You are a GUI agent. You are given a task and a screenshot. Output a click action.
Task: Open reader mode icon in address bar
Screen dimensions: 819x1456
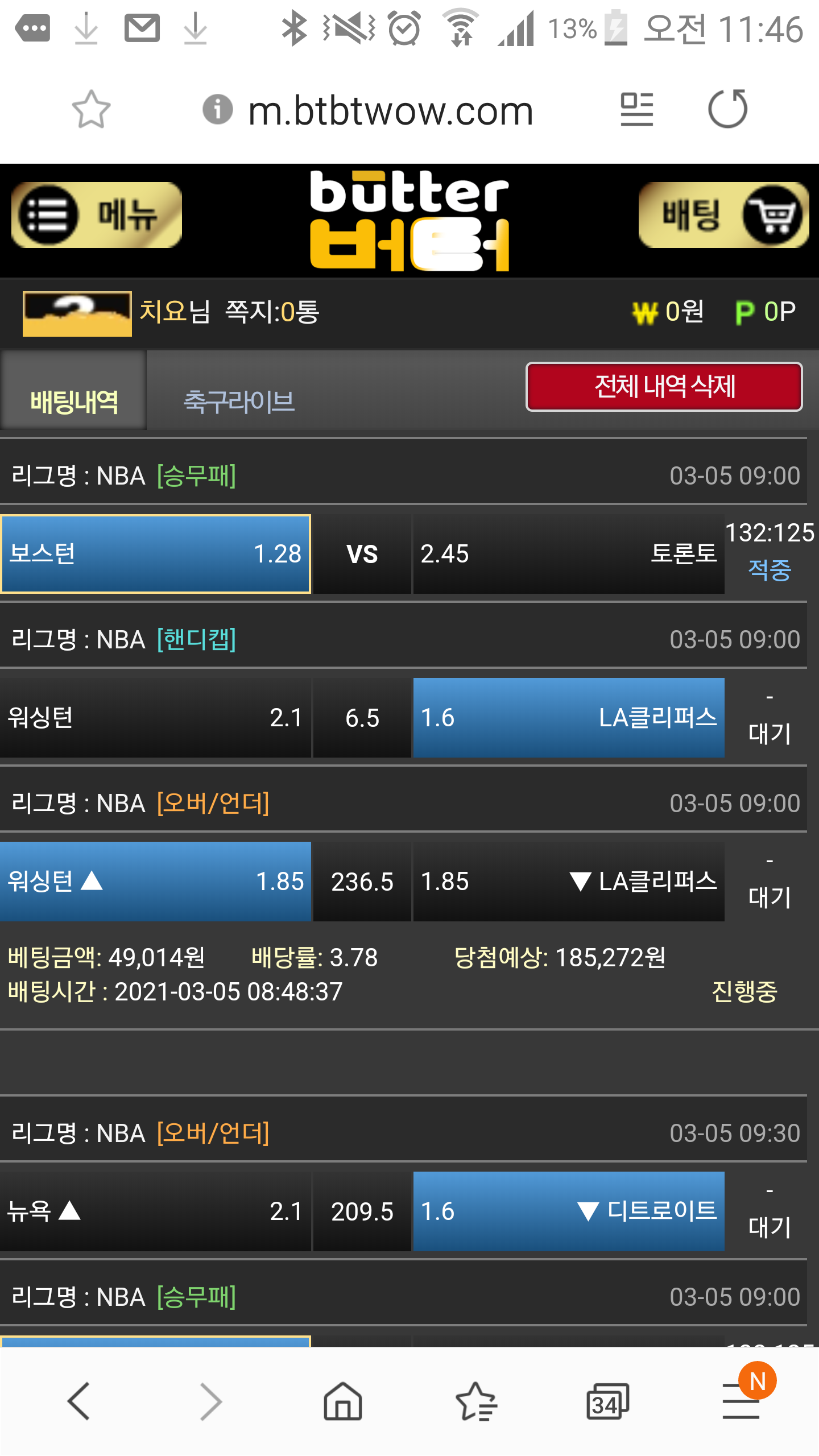pos(636,109)
